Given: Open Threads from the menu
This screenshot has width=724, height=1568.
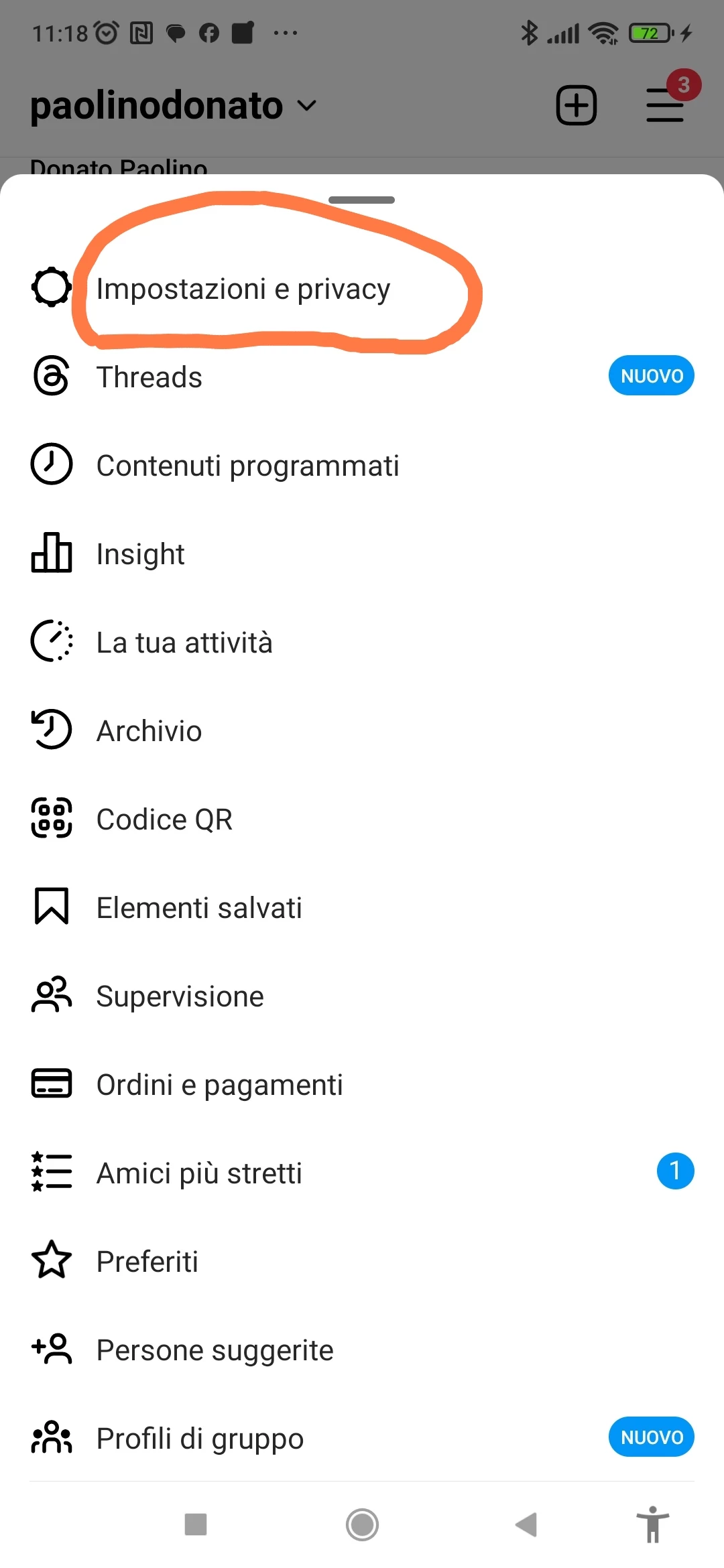Looking at the screenshot, I should (362, 377).
